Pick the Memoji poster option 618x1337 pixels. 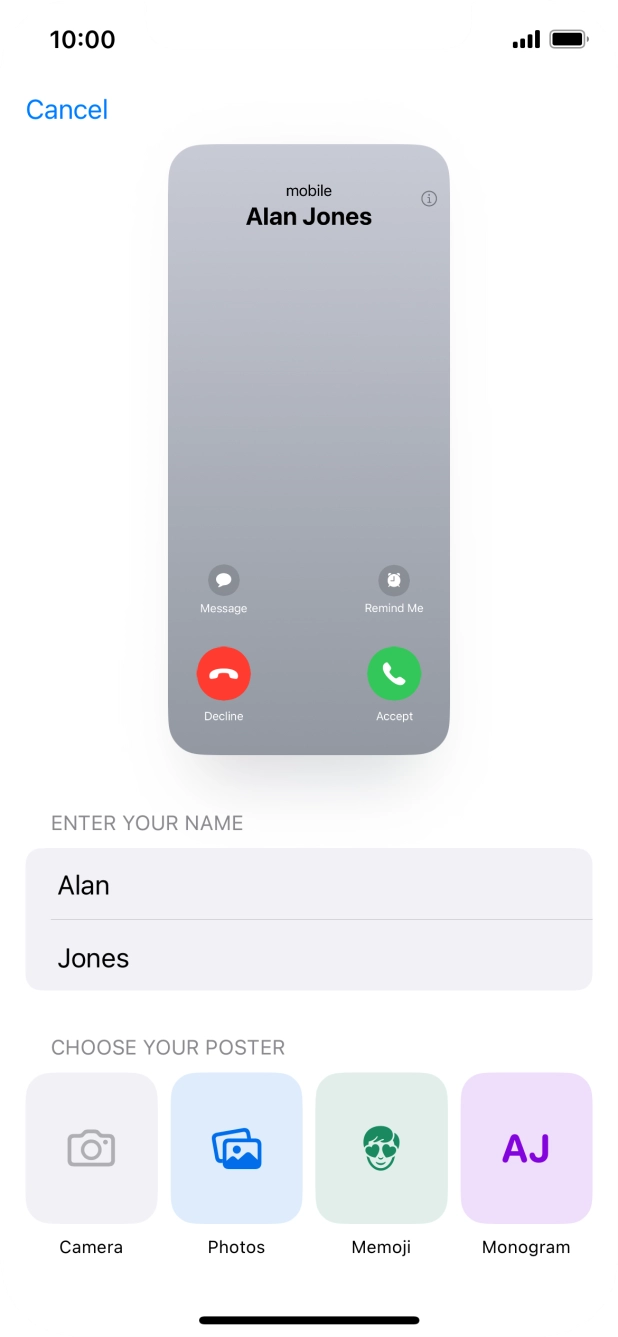coord(381,1148)
